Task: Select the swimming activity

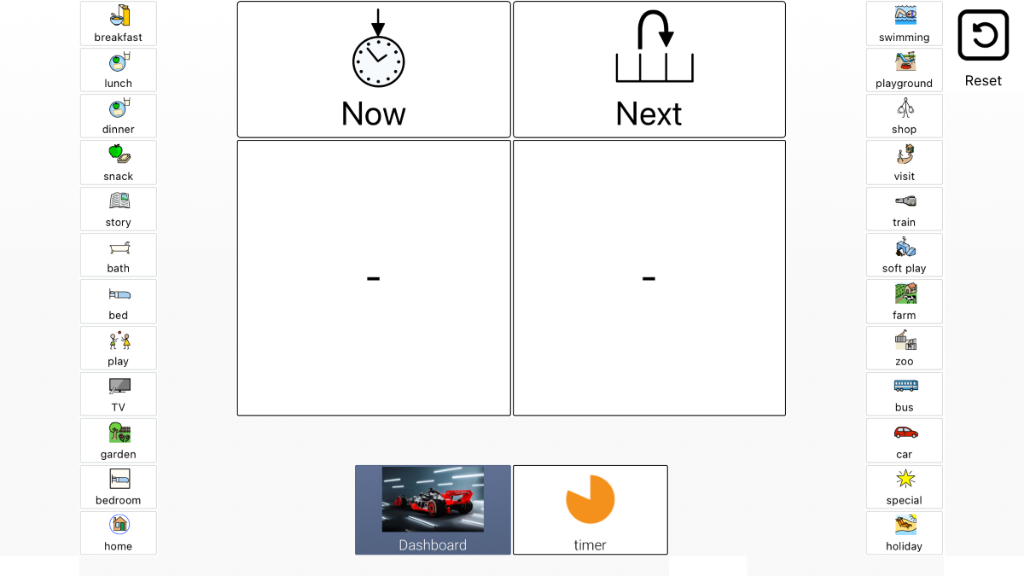Action: click(904, 24)
